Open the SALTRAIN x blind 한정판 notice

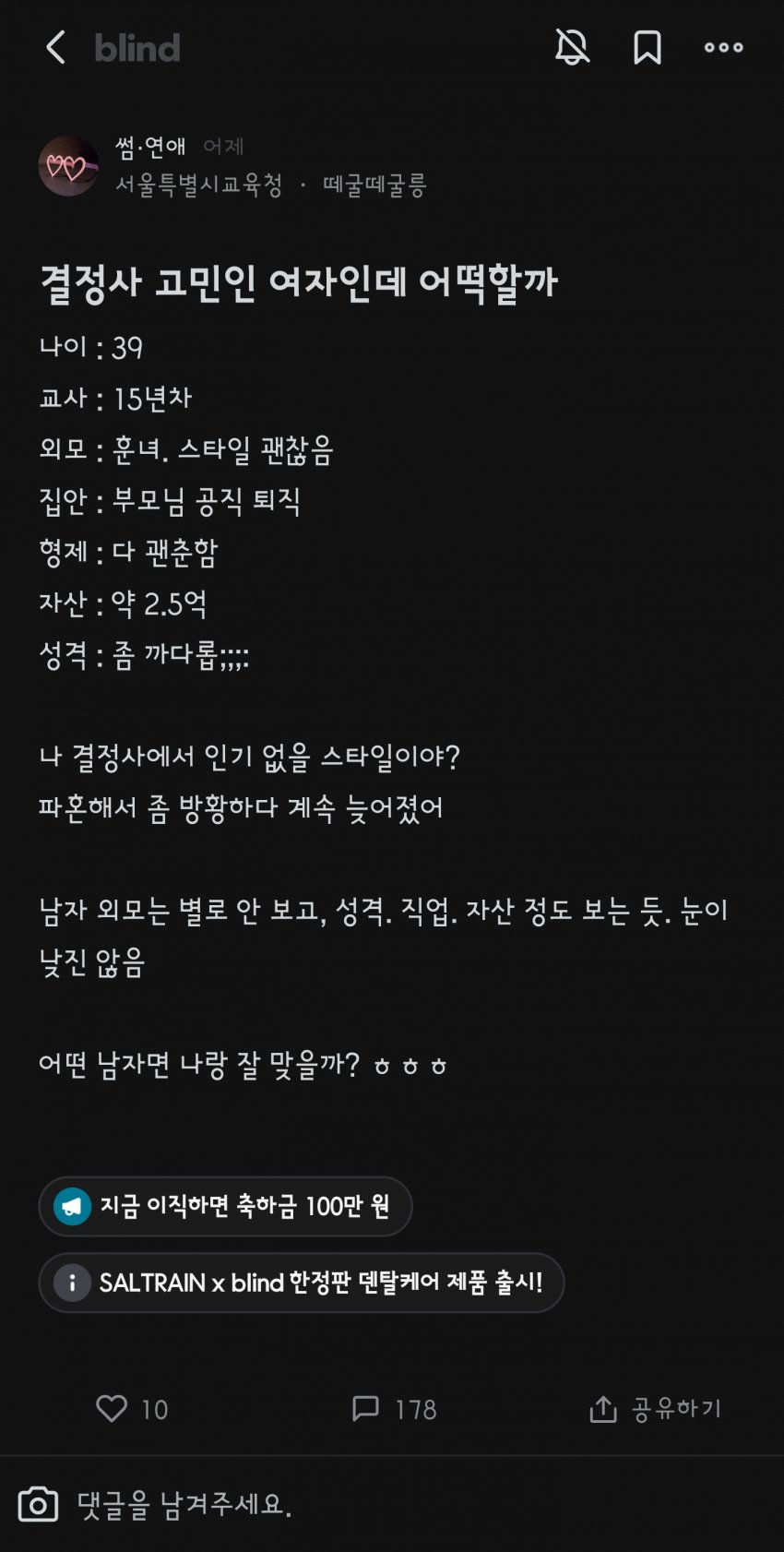click(302, 1283)
